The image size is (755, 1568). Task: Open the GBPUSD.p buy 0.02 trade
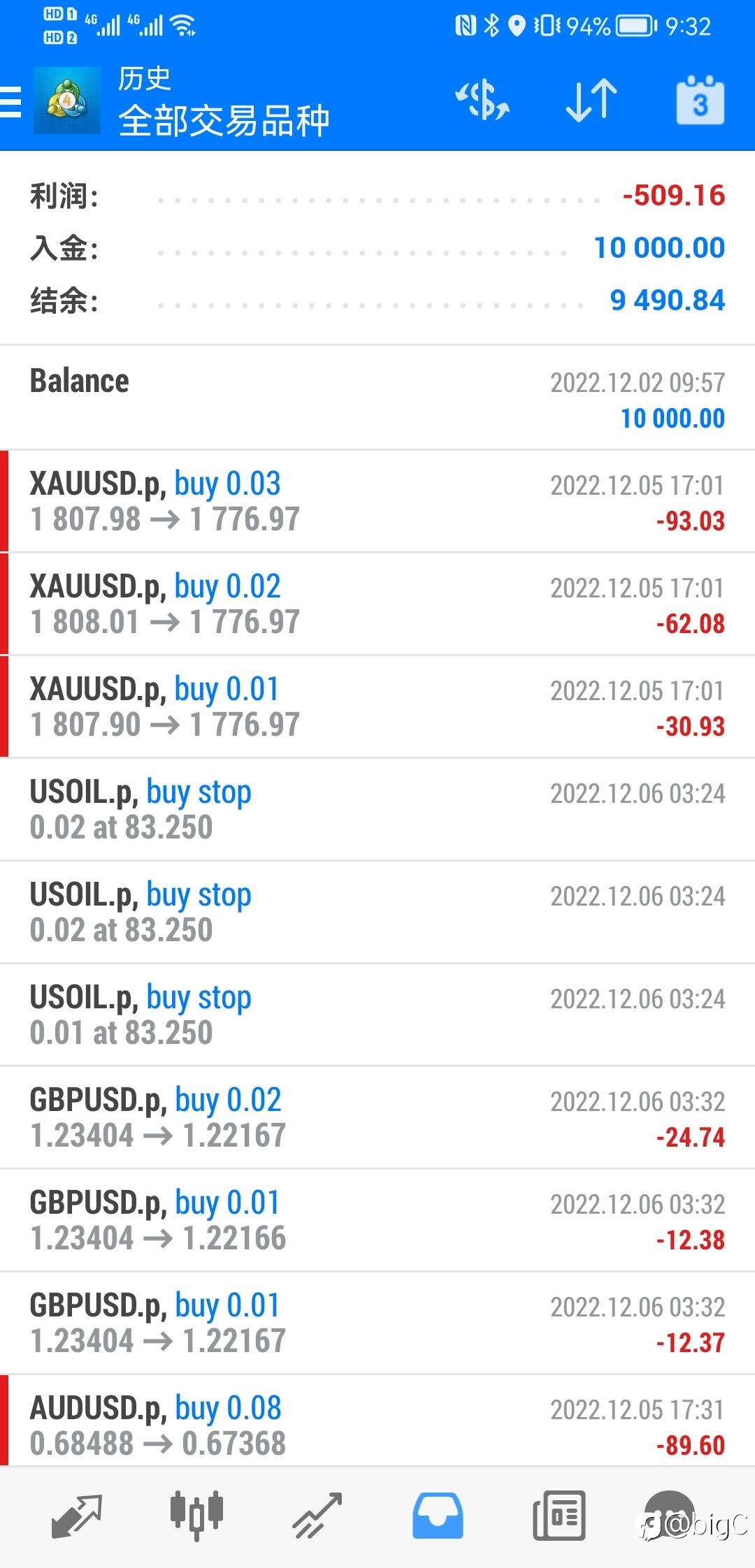377,1117
